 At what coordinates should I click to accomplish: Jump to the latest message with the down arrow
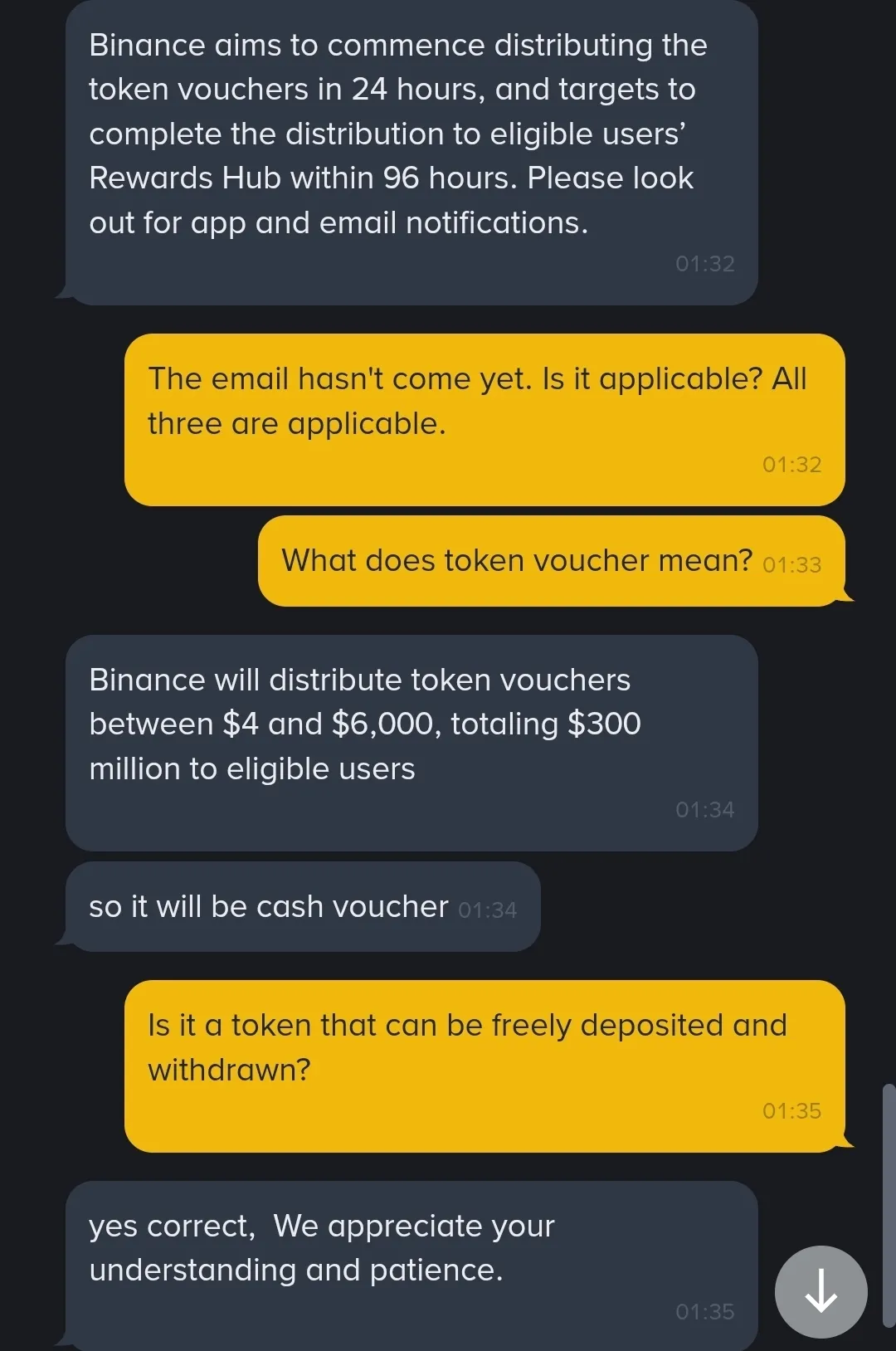[x=821, y=1291]
